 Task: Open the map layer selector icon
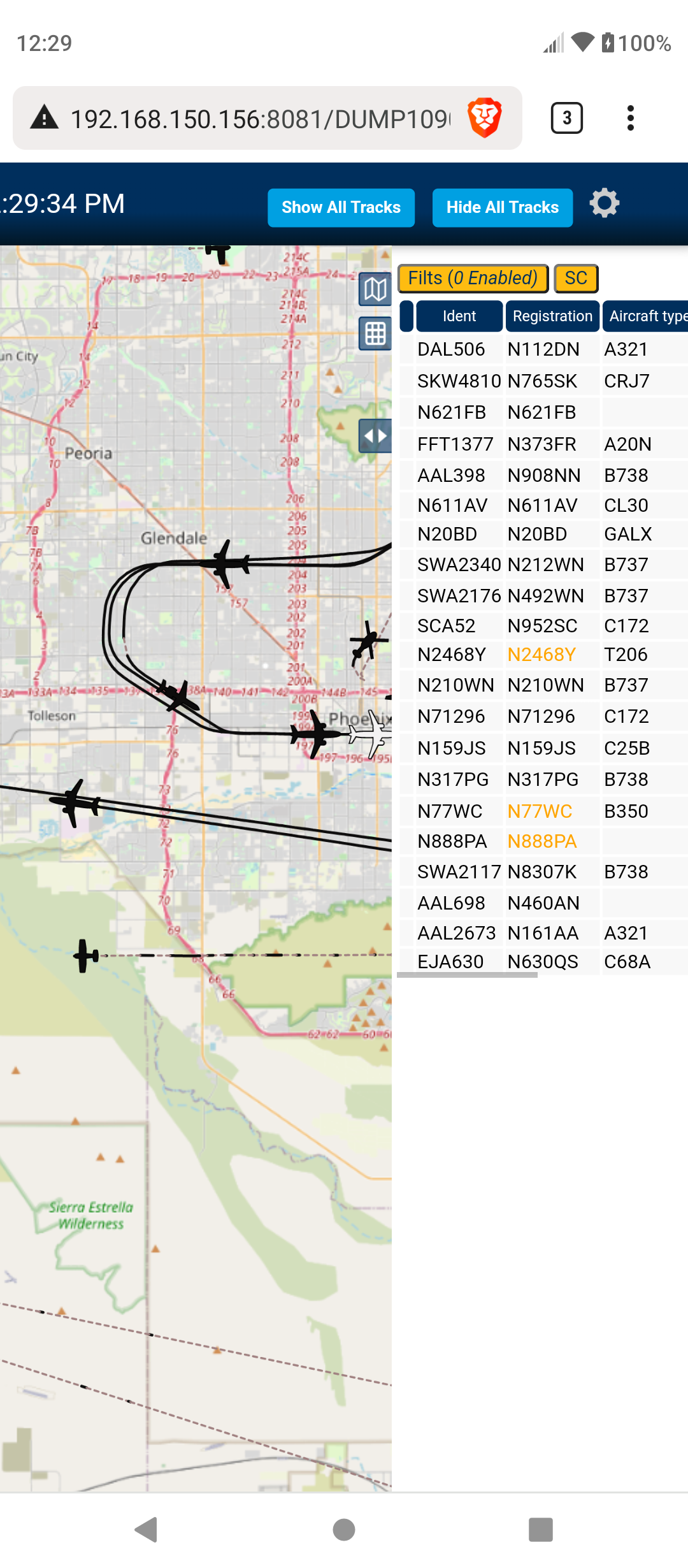[375, 290]
